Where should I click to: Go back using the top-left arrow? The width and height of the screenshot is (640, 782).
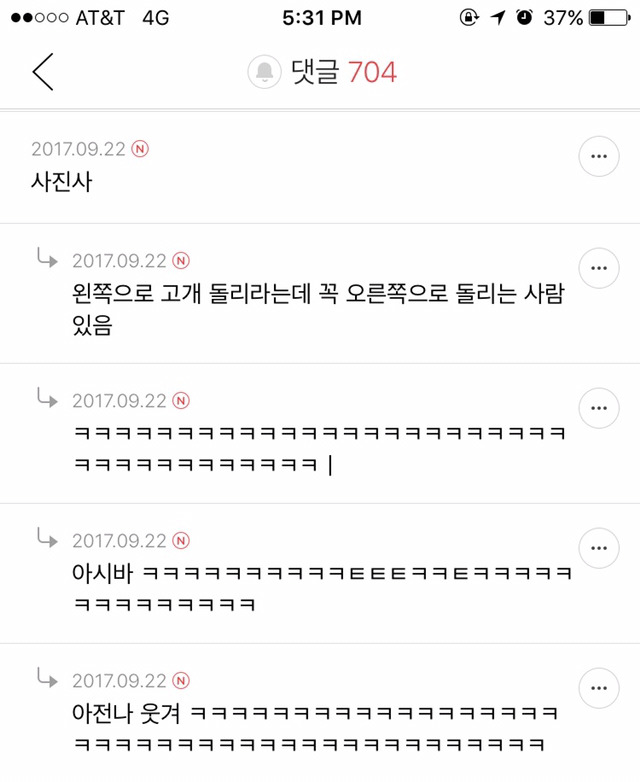[42, 72]
